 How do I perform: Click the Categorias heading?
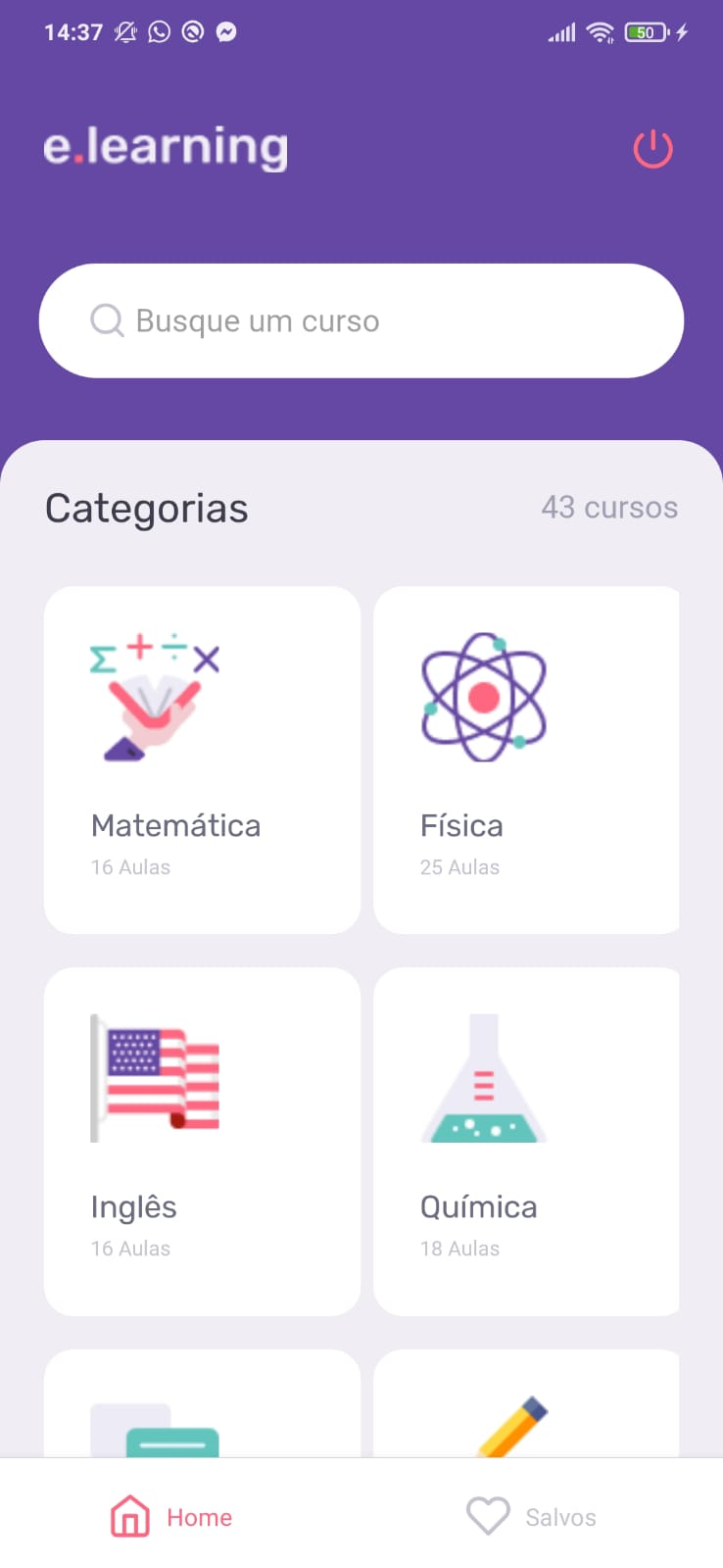pyautogui.click(x=145, y=508)
